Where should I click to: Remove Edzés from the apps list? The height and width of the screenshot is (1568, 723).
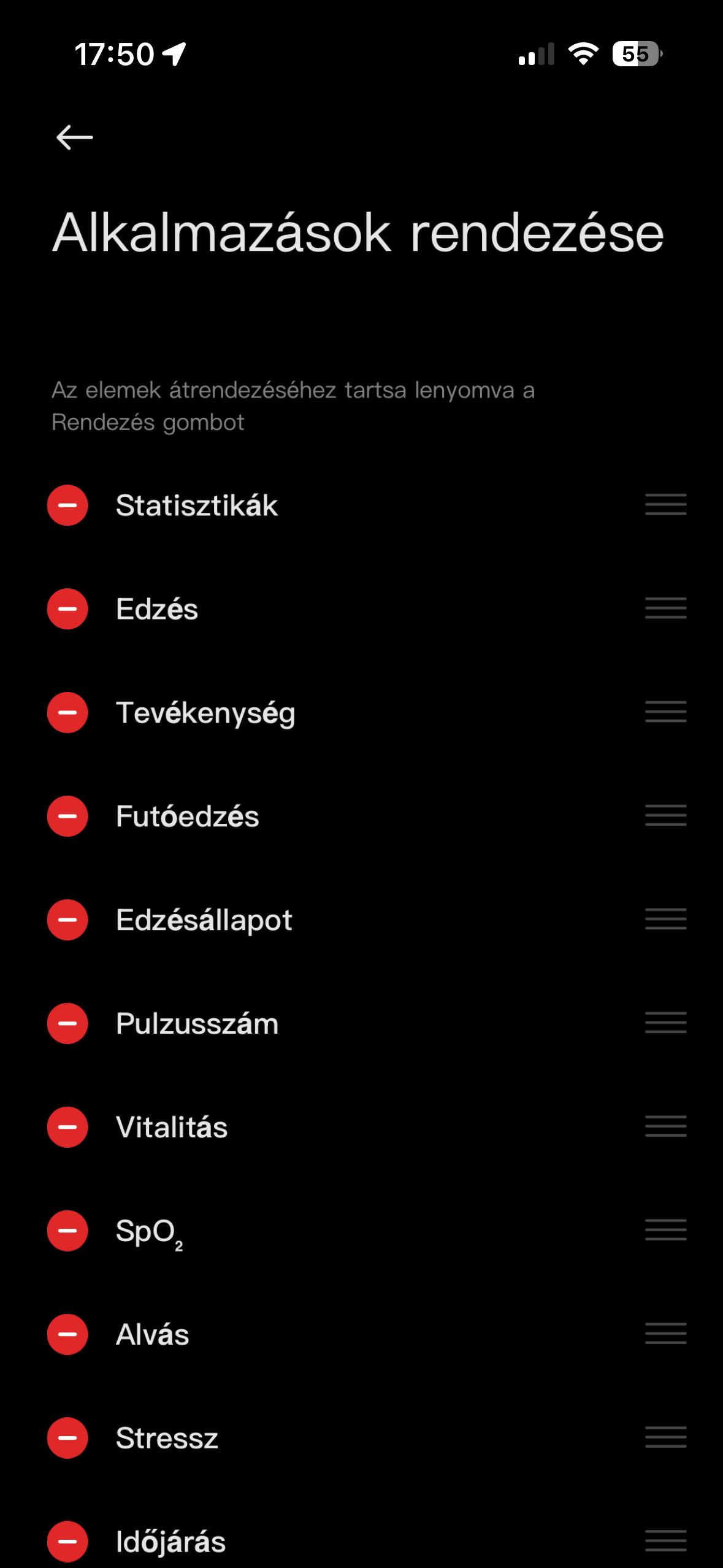coord(67,609)
